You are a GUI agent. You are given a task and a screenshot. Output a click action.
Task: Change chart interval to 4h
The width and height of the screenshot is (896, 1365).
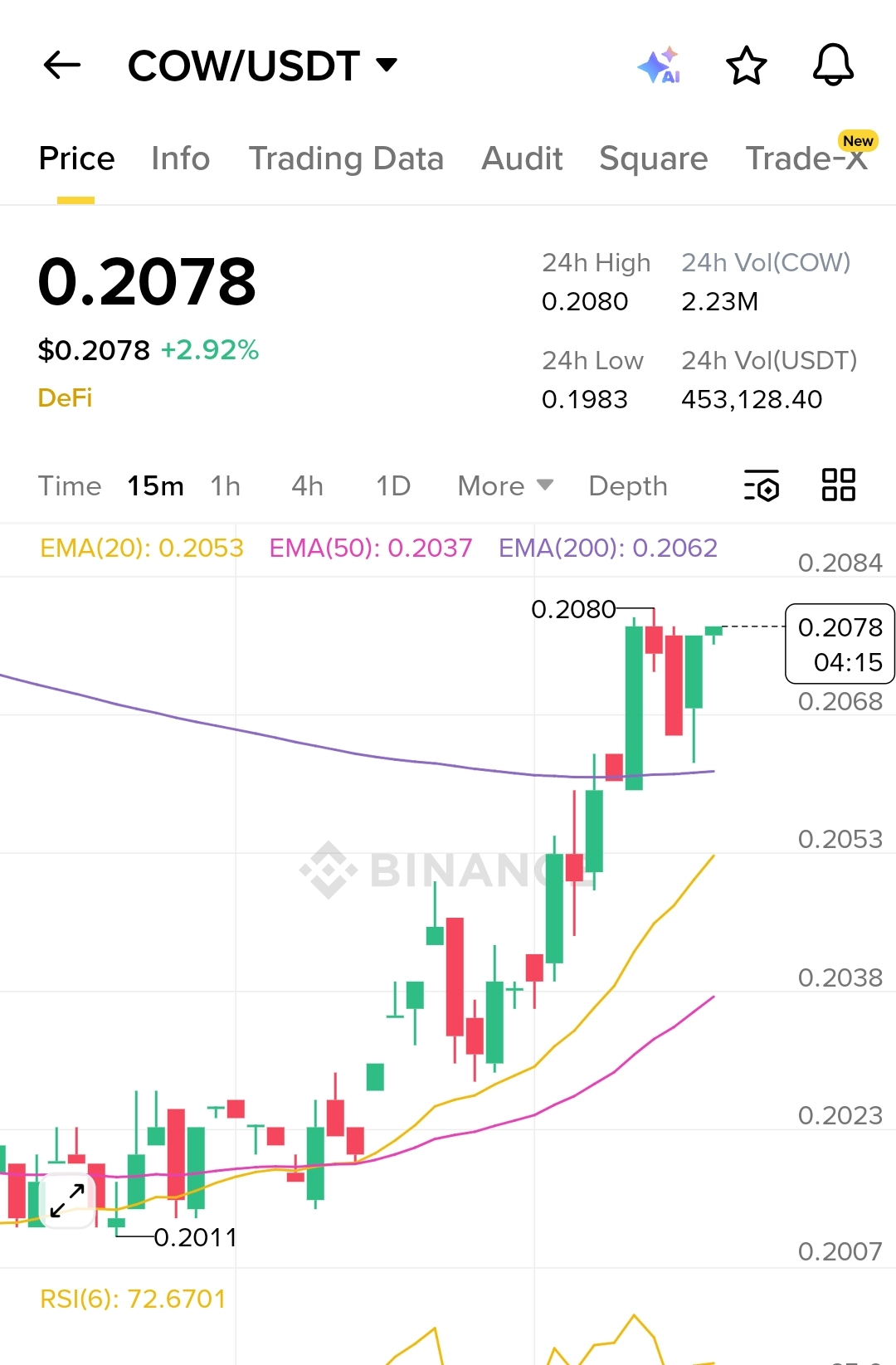307,486
